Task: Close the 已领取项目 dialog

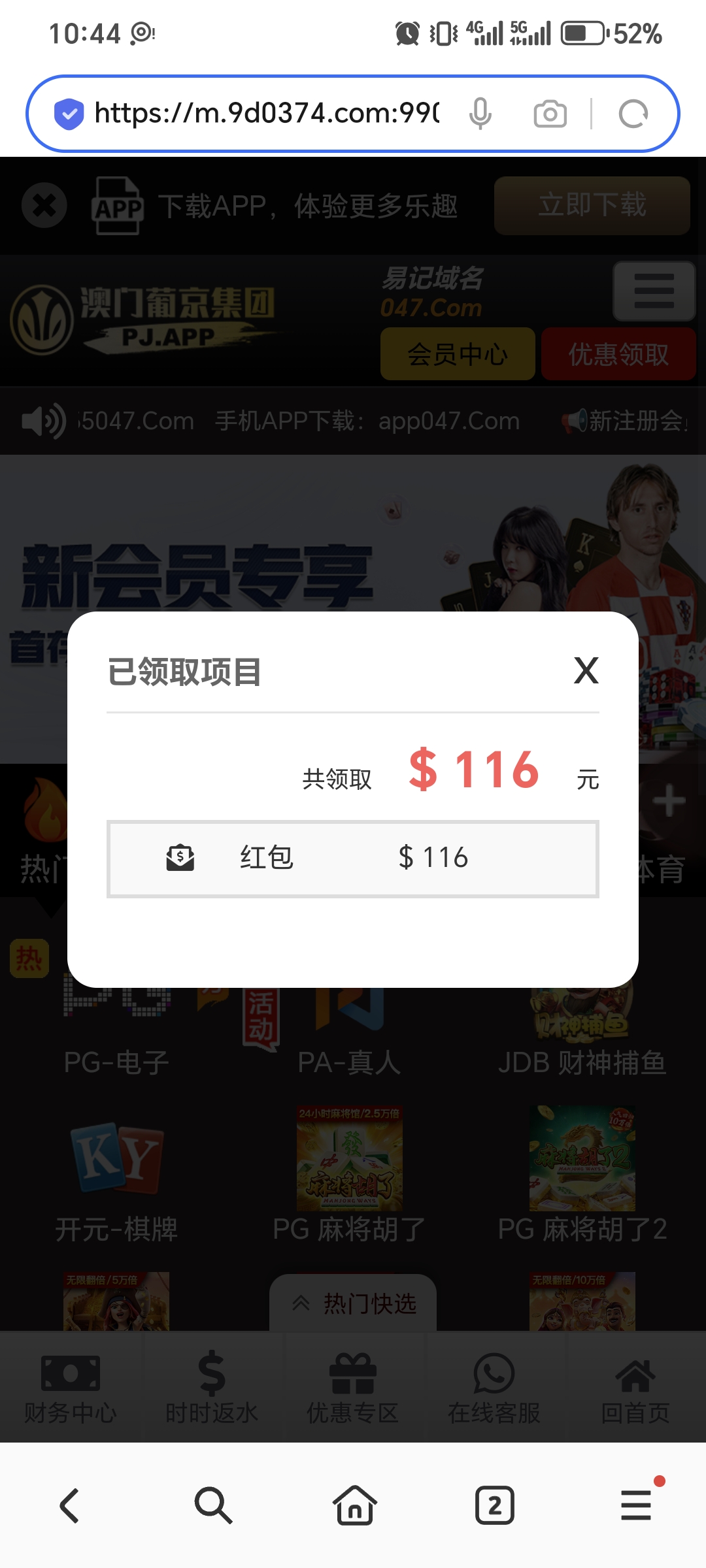Action: 586,671
